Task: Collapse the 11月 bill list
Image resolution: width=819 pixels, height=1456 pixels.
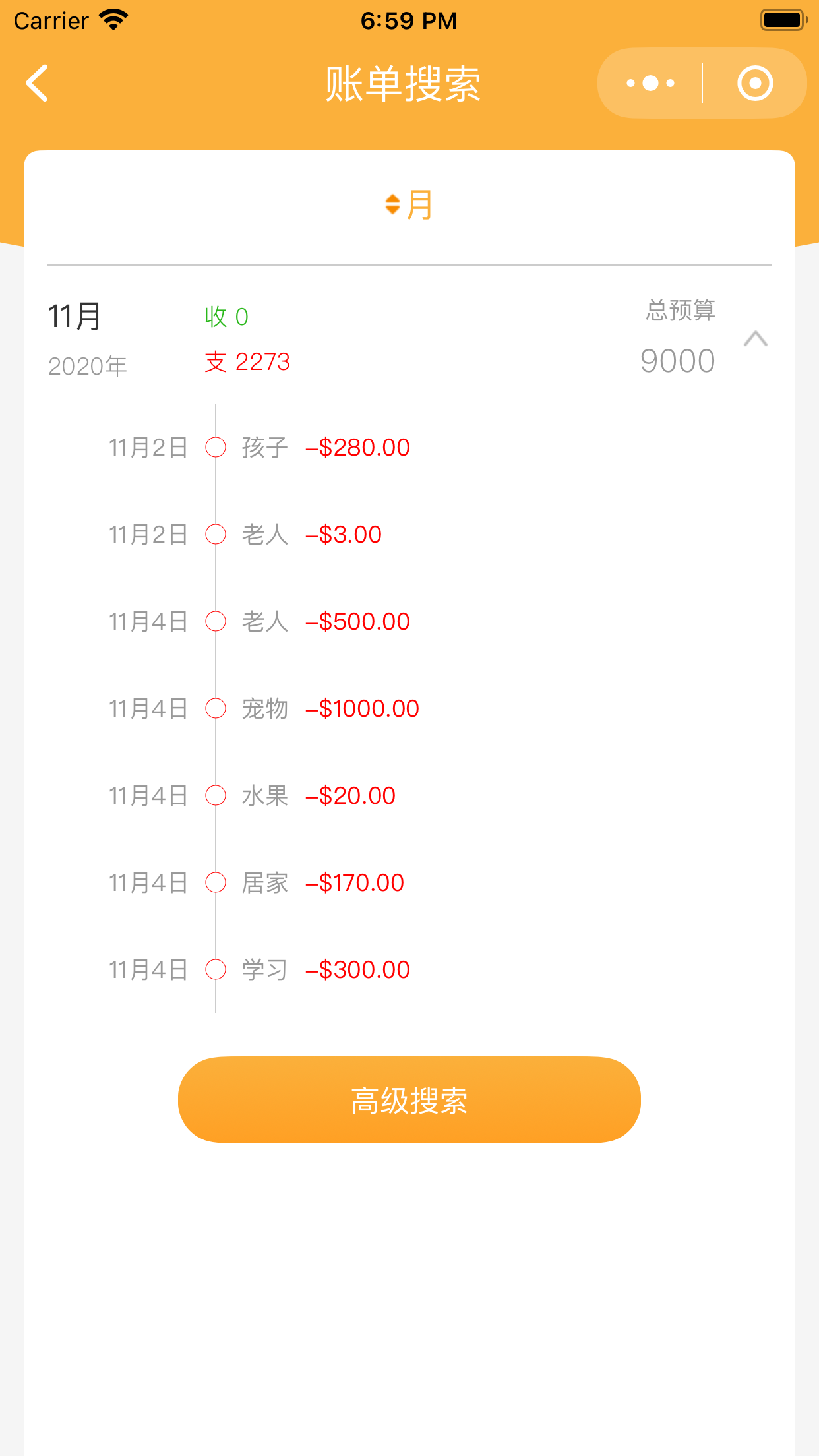Action: 755,339
